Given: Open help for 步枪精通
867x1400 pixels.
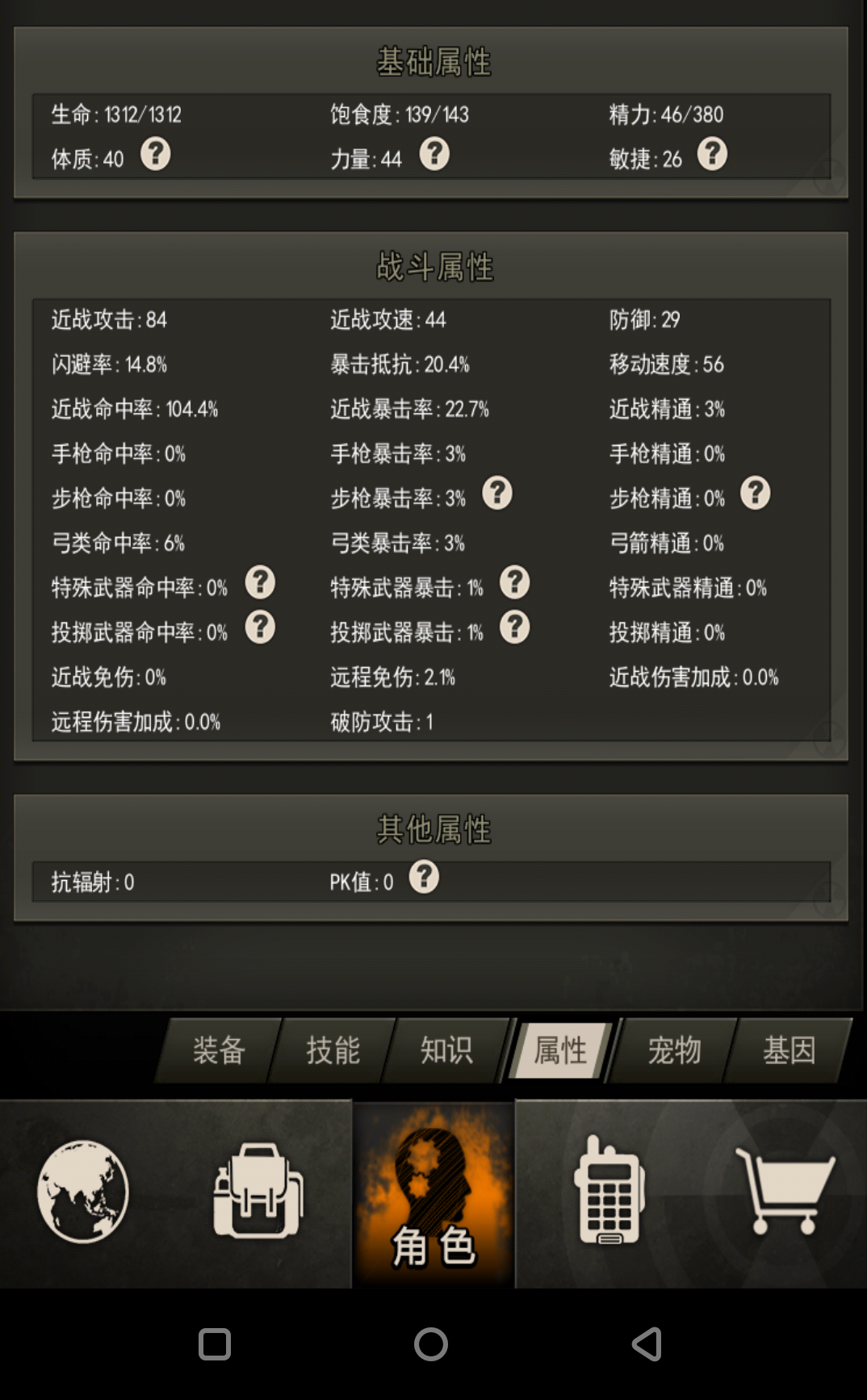Looking at the screenshot, I should point(755,493).
